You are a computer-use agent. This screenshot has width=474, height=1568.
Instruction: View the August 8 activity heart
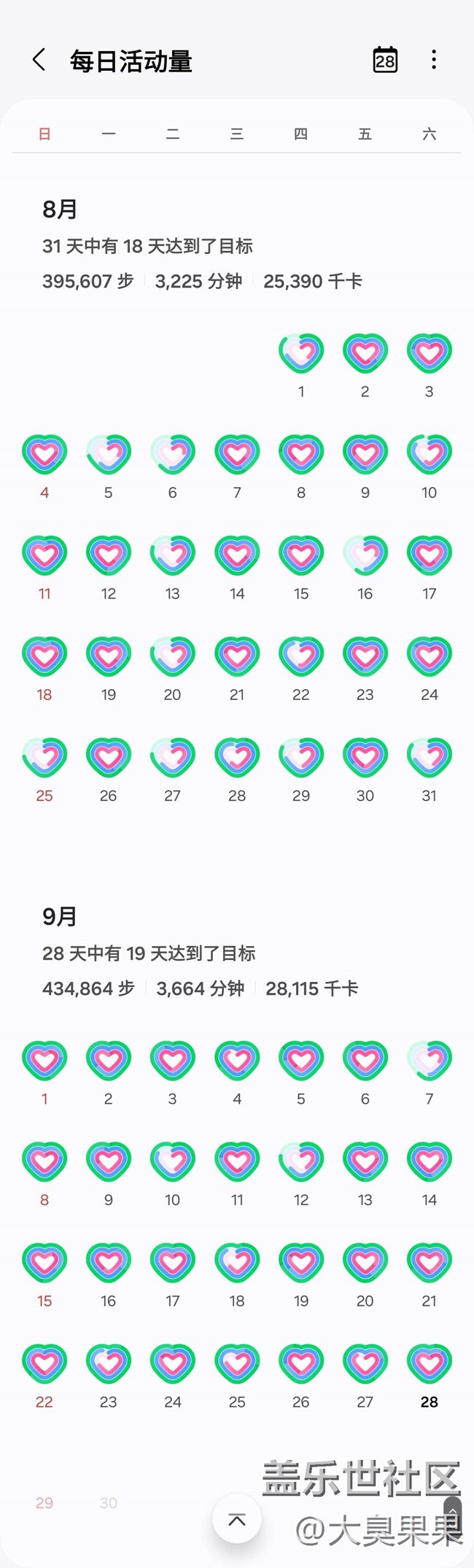[x=301, y=454]
